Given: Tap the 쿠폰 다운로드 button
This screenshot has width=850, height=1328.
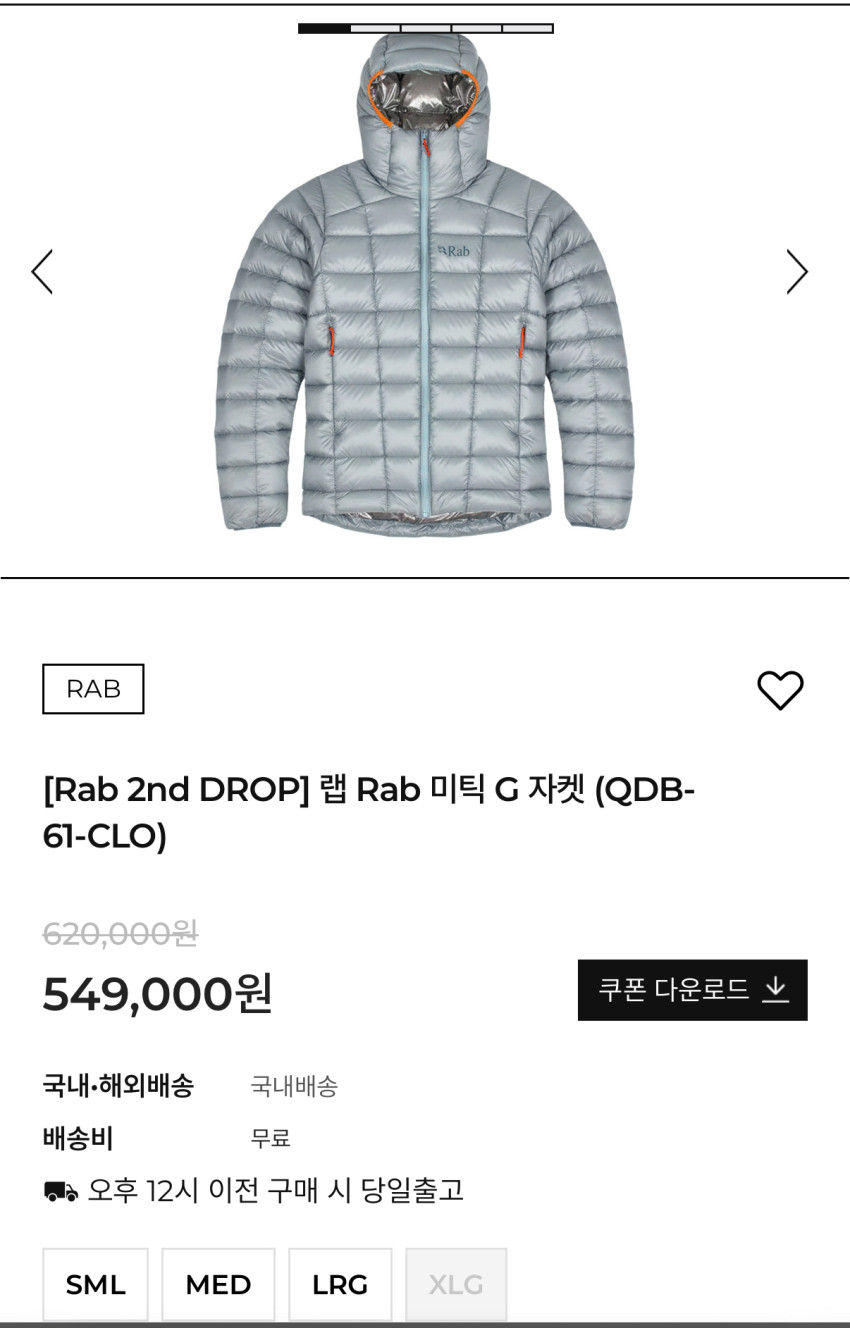Looking at the screenshot, I should (692, 990).
